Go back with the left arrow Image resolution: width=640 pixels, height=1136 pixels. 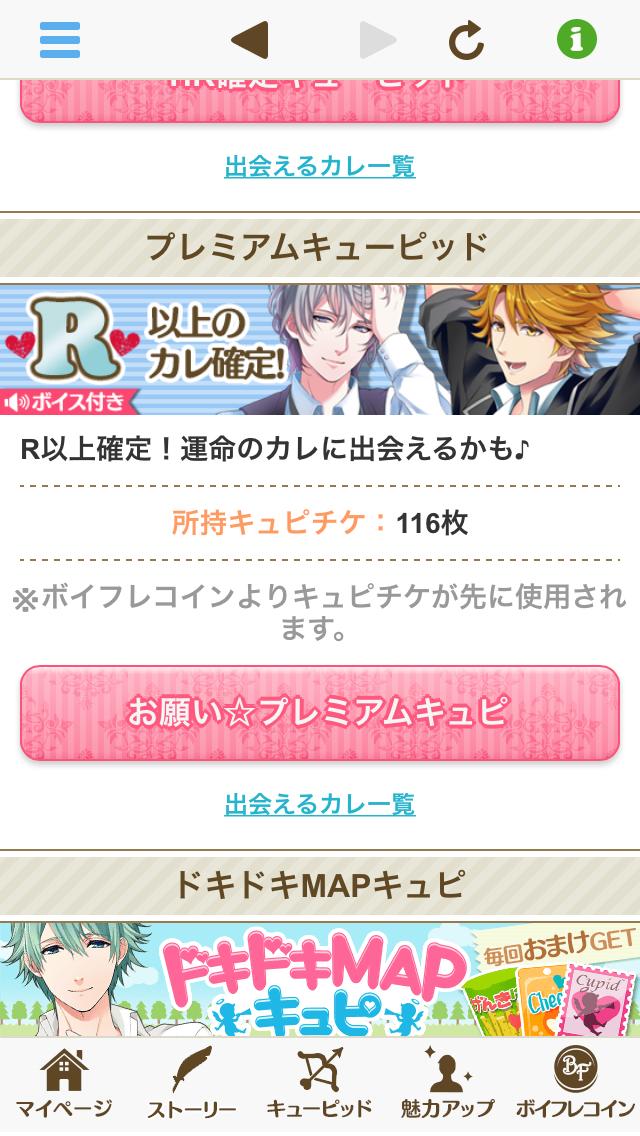249,41
